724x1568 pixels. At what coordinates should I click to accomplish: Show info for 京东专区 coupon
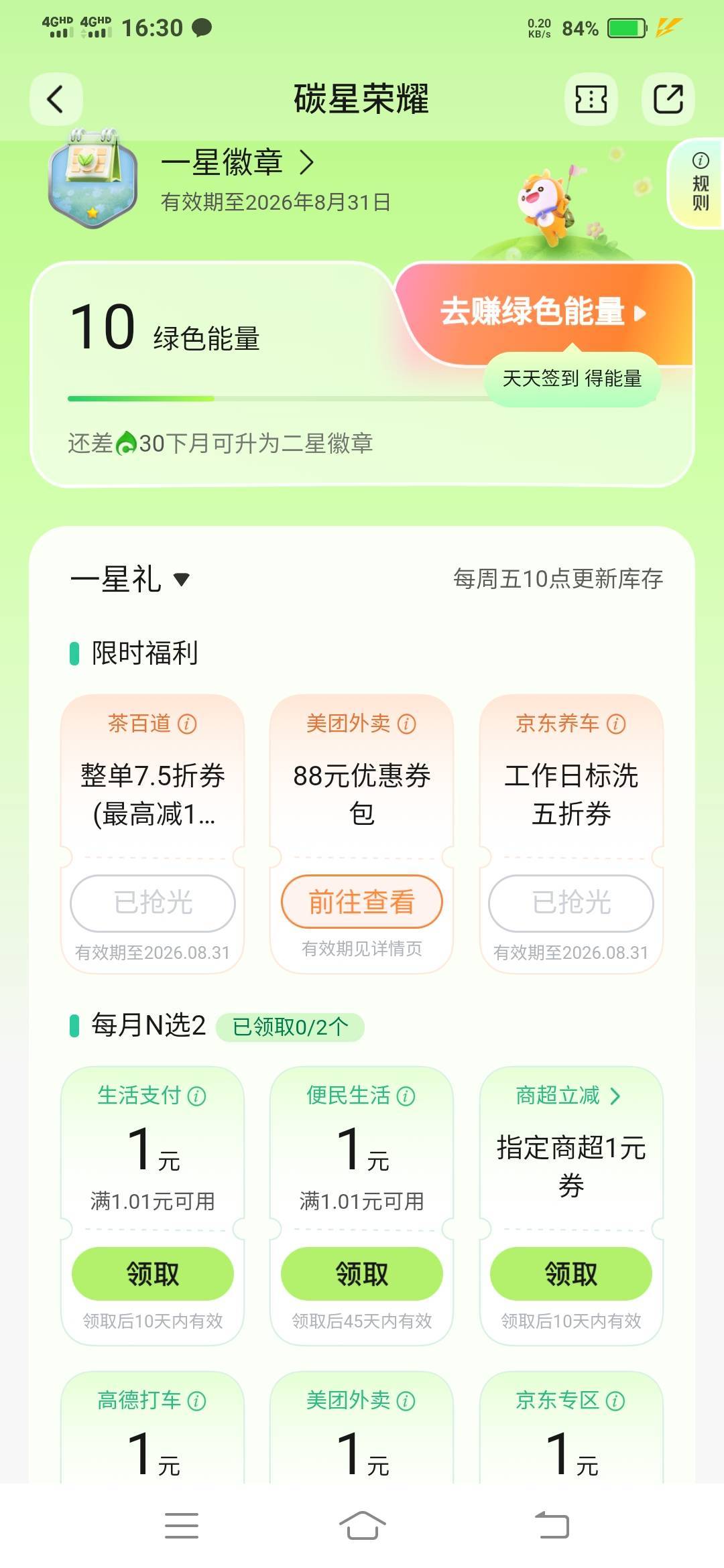click(x=615, y=1400)
